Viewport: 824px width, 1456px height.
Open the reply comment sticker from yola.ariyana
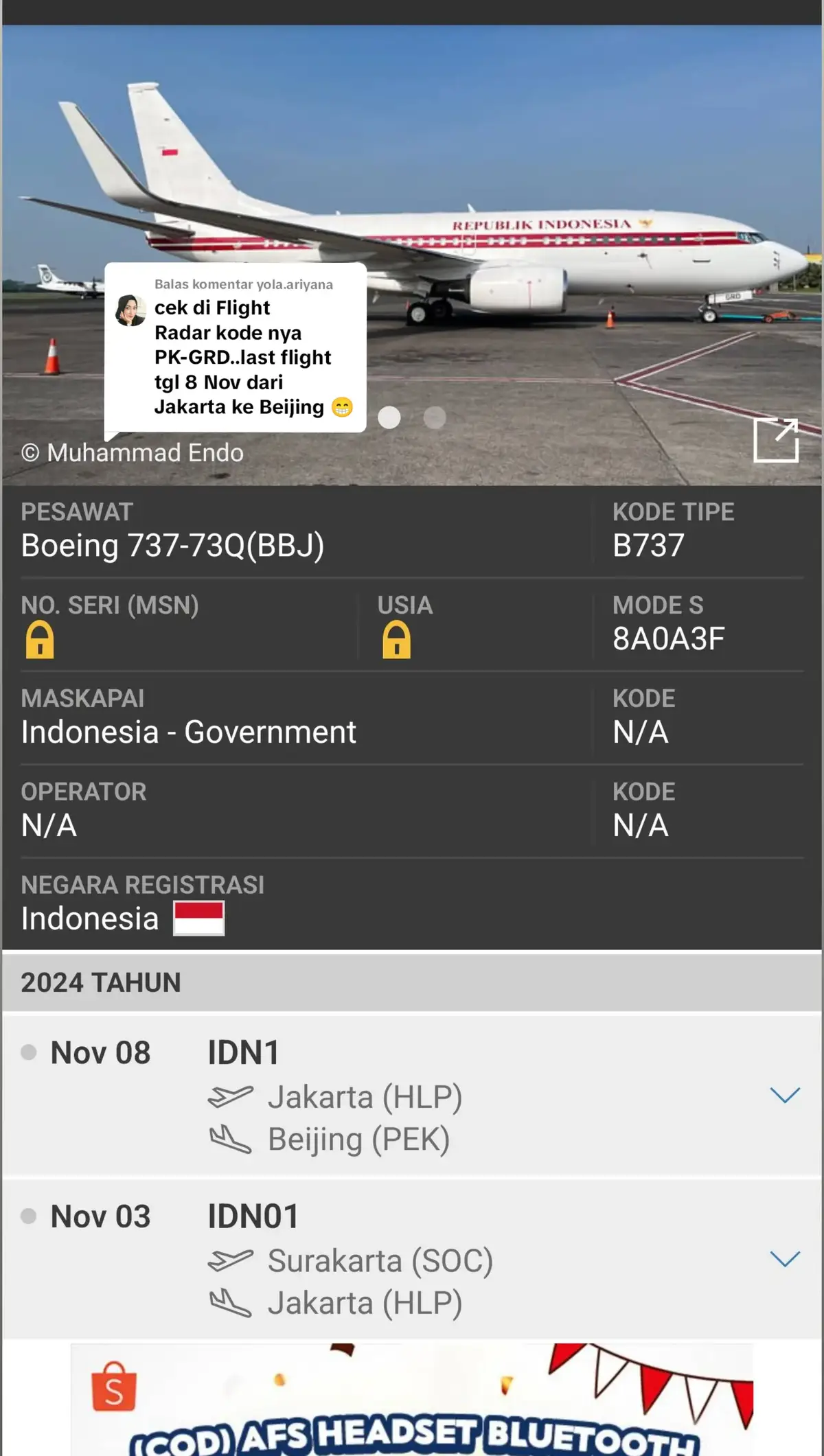click(236, 348)
